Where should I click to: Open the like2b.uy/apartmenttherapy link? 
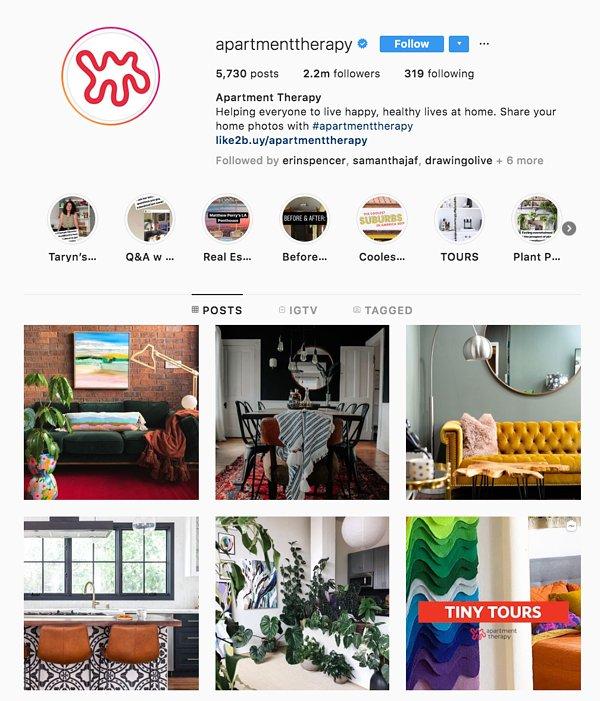(291, 141)
